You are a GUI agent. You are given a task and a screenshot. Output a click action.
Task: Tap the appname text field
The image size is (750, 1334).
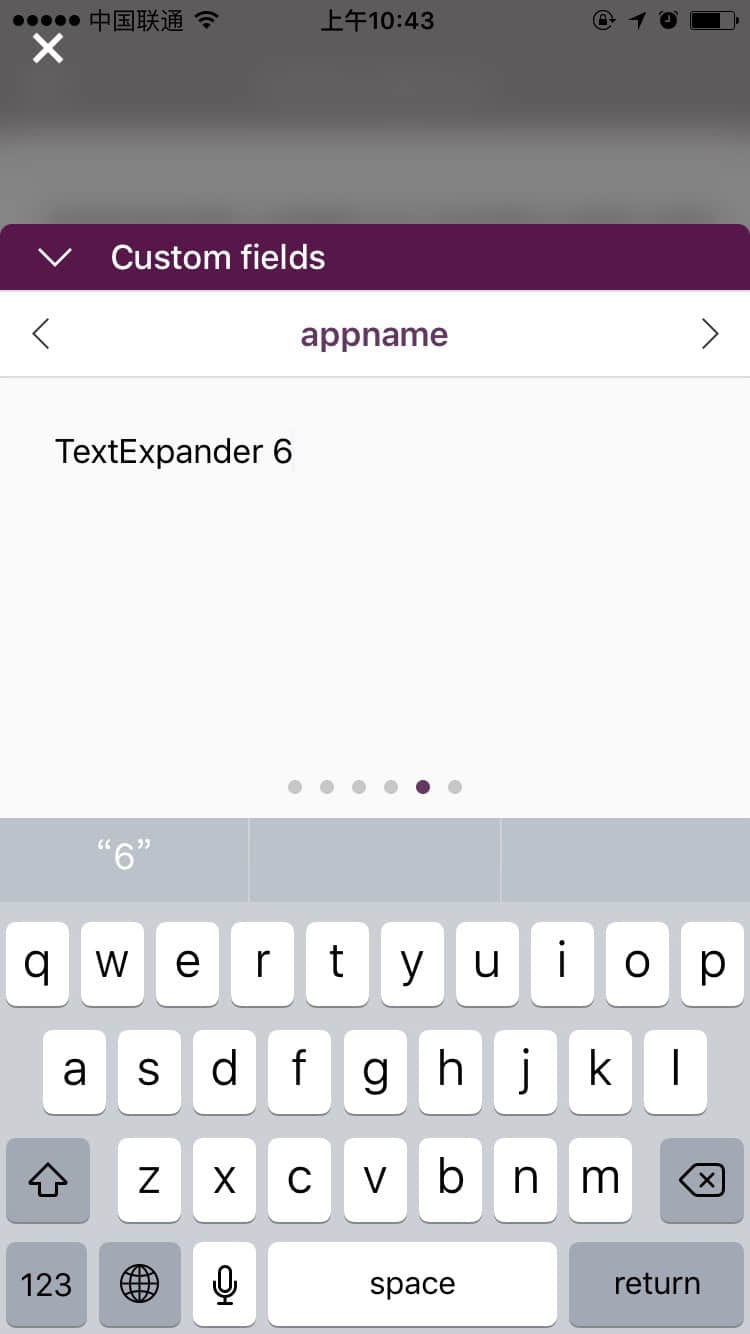375,580
